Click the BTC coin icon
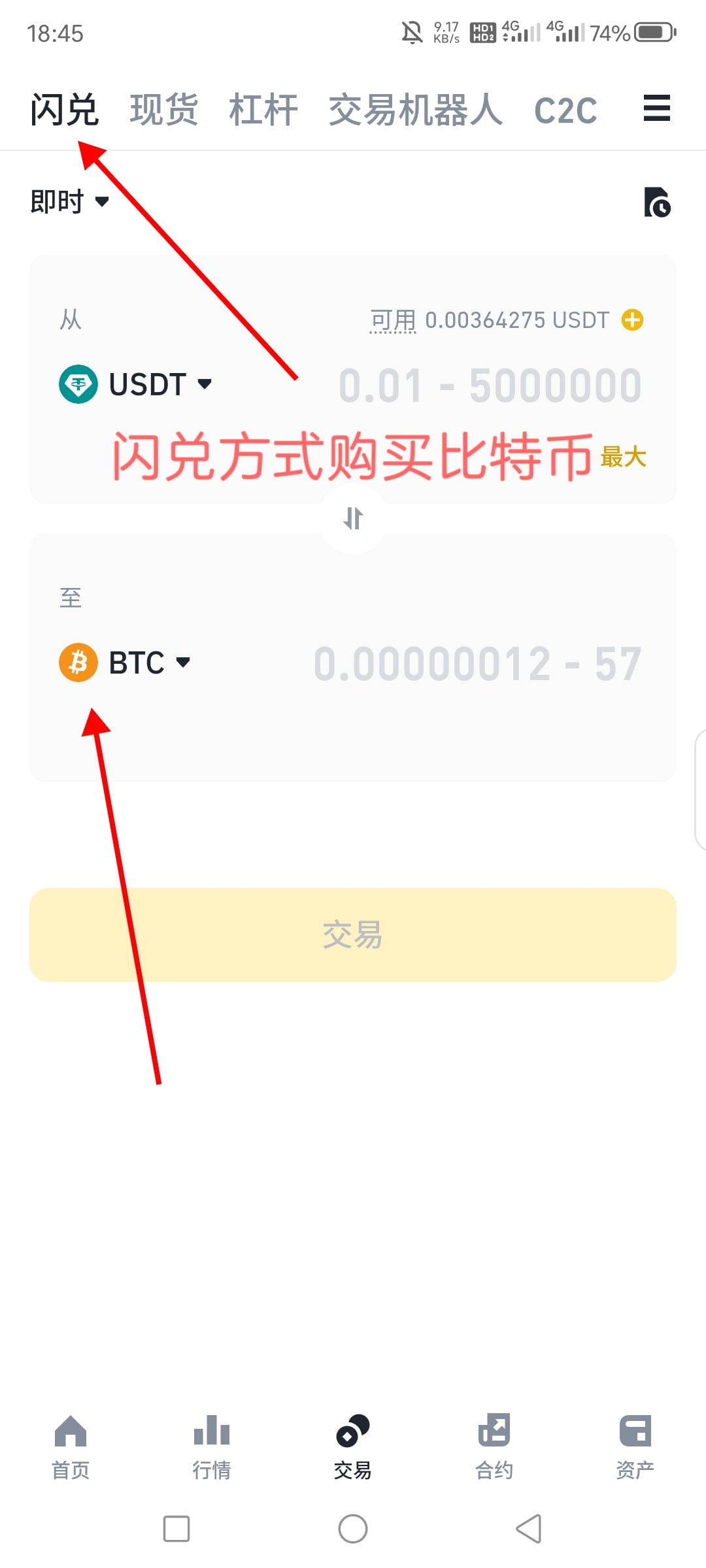 [x=78, y=662]
